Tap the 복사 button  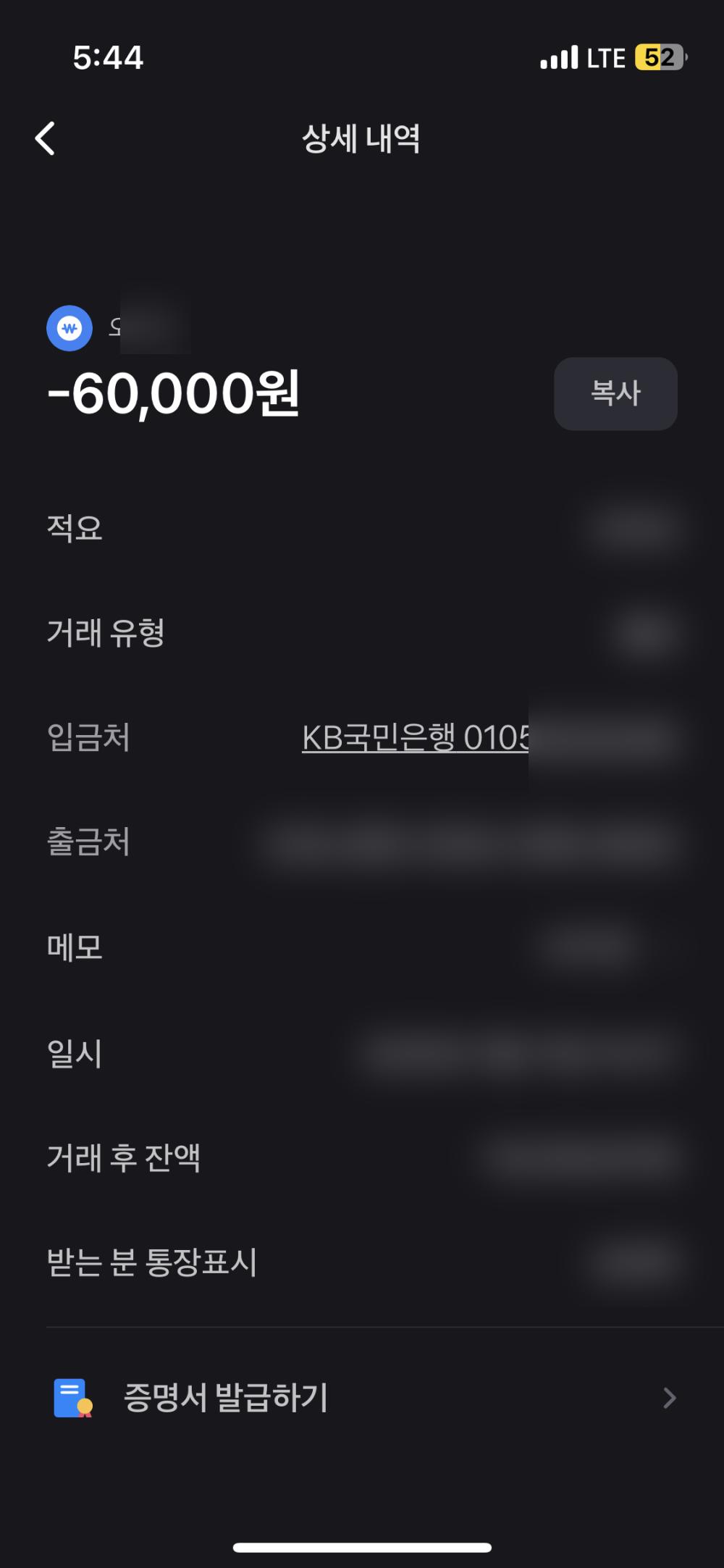click(615, 393)
